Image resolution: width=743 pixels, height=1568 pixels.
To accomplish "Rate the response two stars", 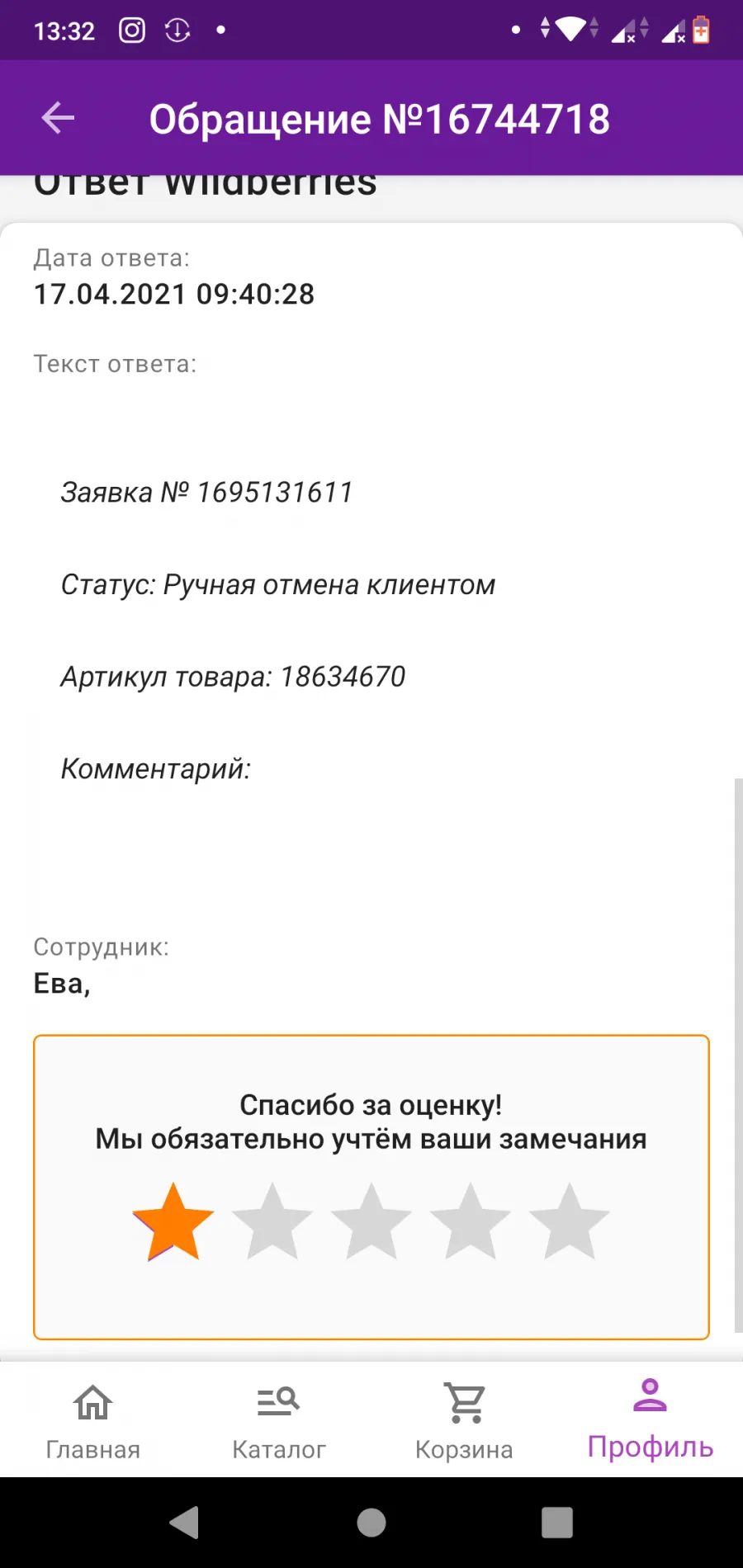I will (x=272, y=1222).
